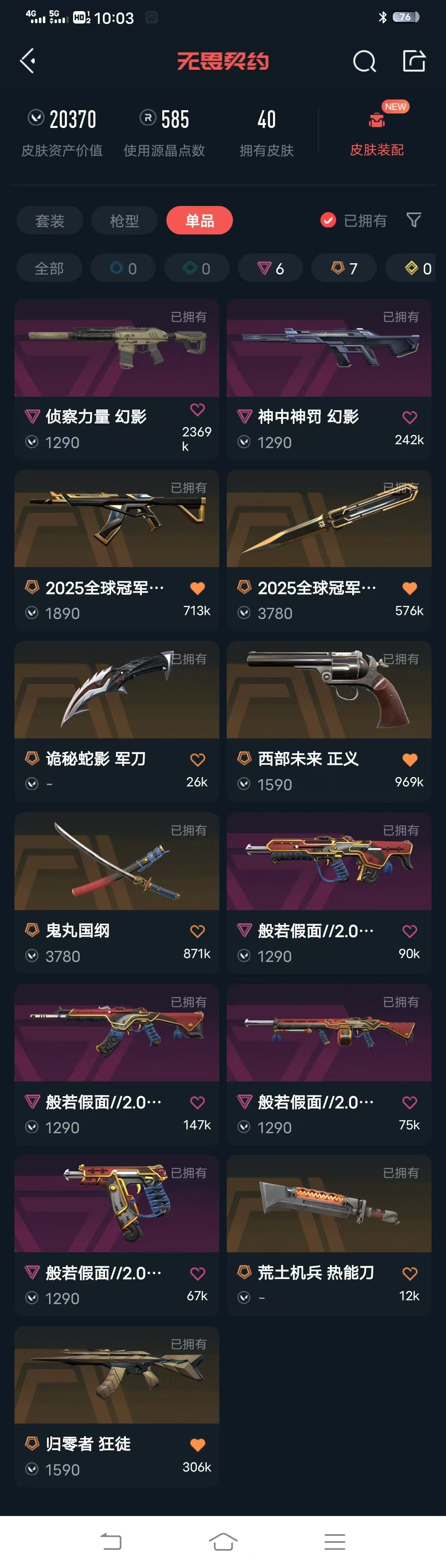The width and height of the screenshot is (446, 1568).
Task: Filter by orange rarity chip showing 7
Action: (344, 268)
